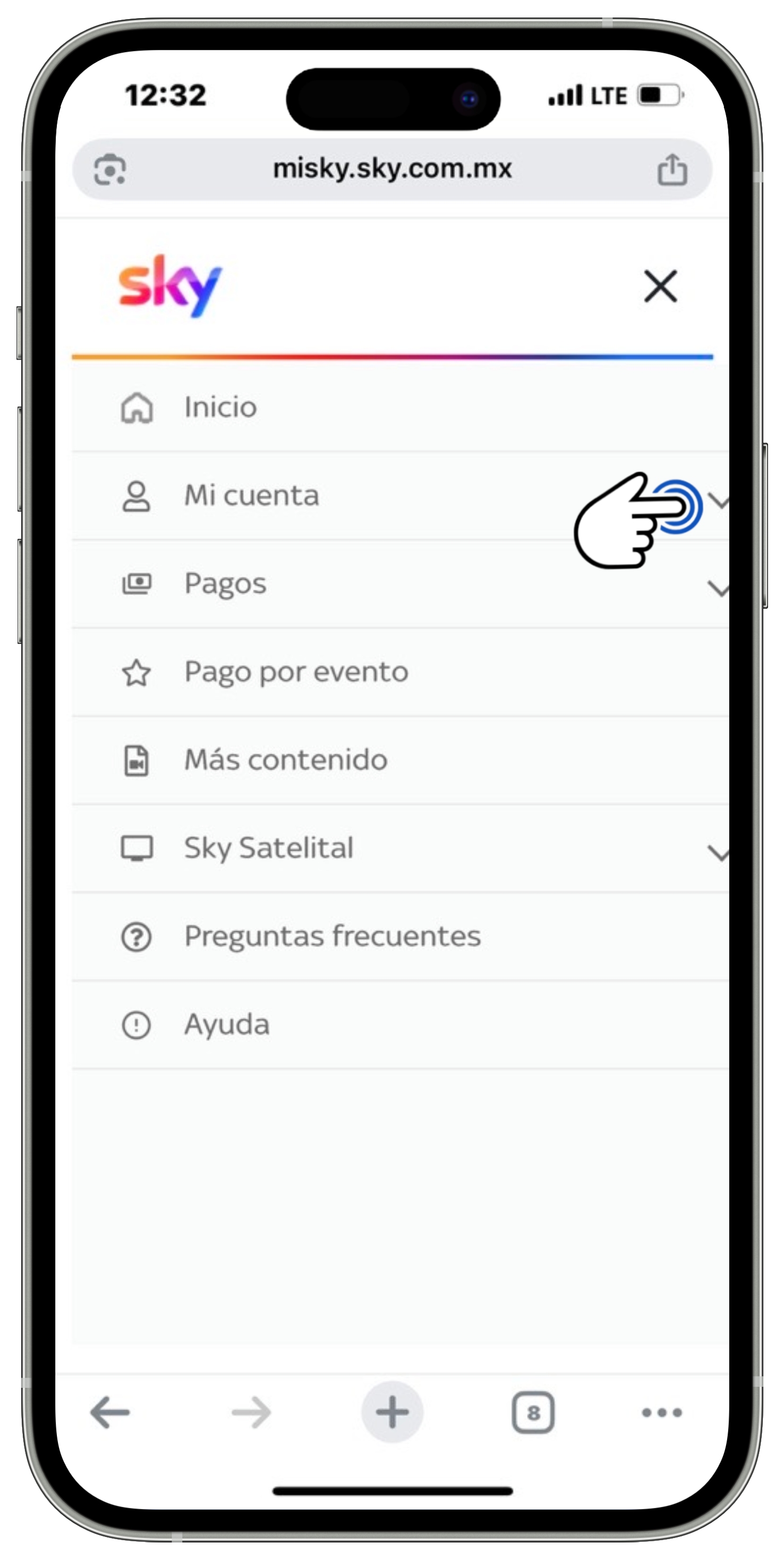
Task: Open Más contenido
Action: [x=286, y=760]
